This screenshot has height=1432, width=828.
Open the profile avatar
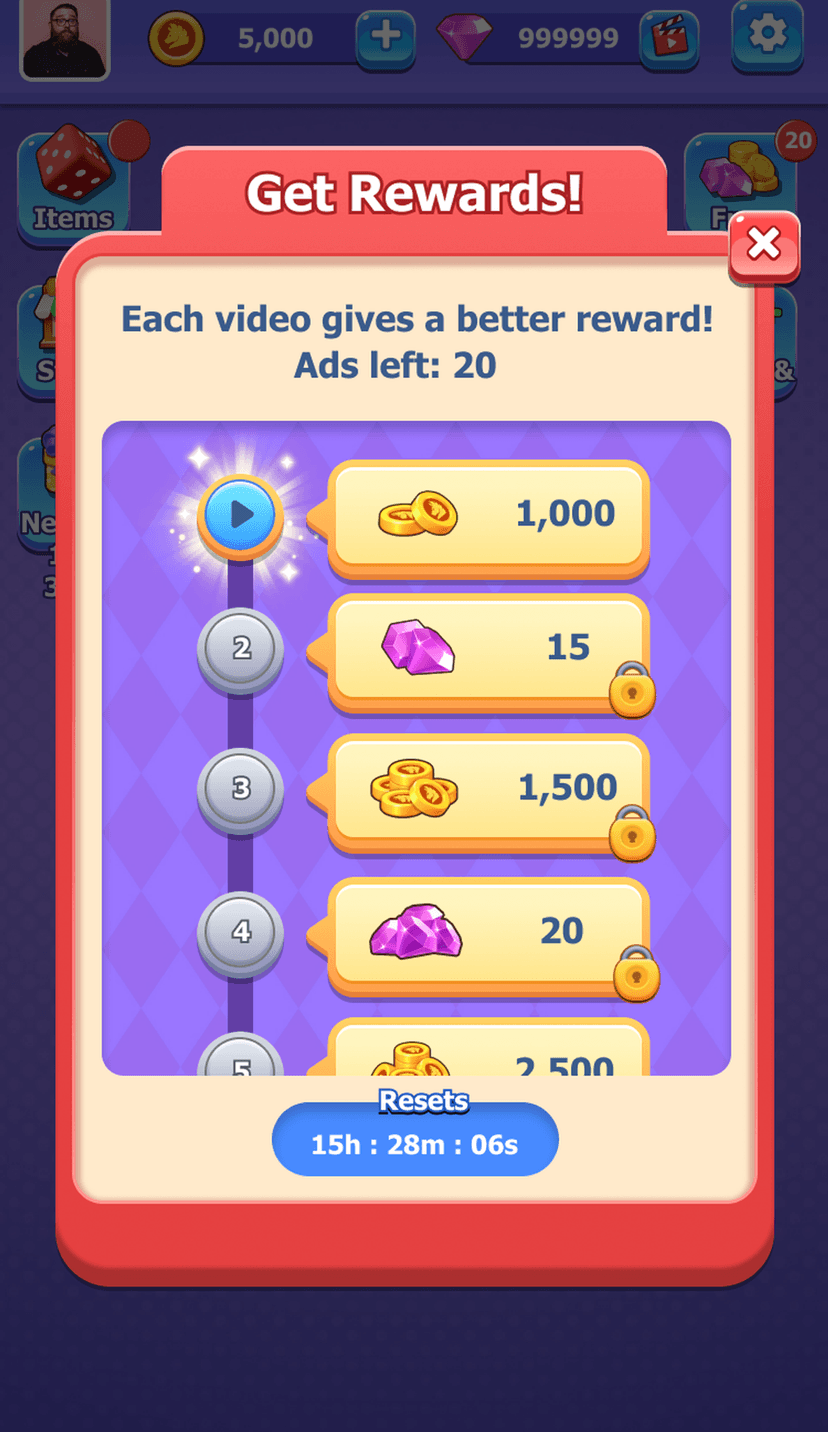click(x=64, y=38)
